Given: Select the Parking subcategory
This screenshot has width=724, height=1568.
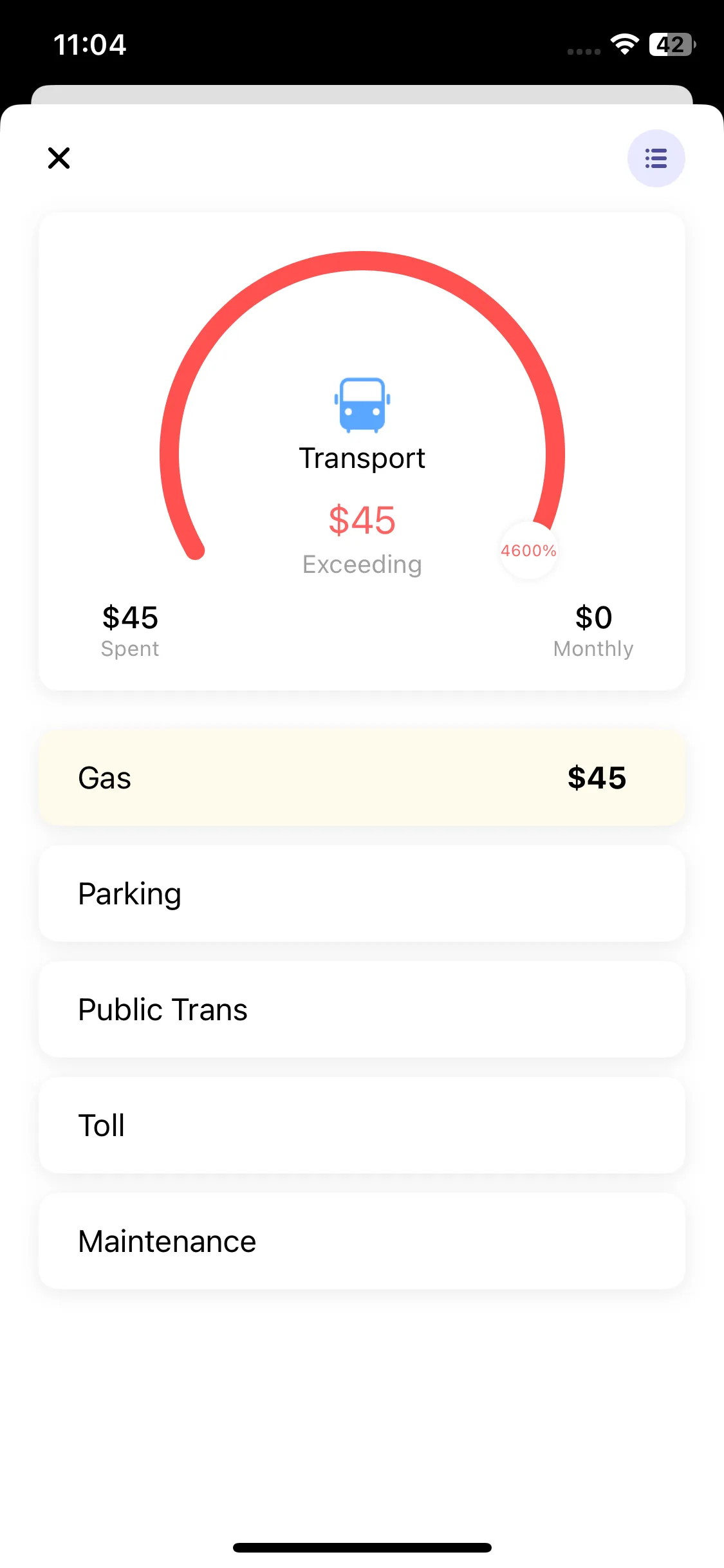Looking at the screenshot, I should [362, 893].
